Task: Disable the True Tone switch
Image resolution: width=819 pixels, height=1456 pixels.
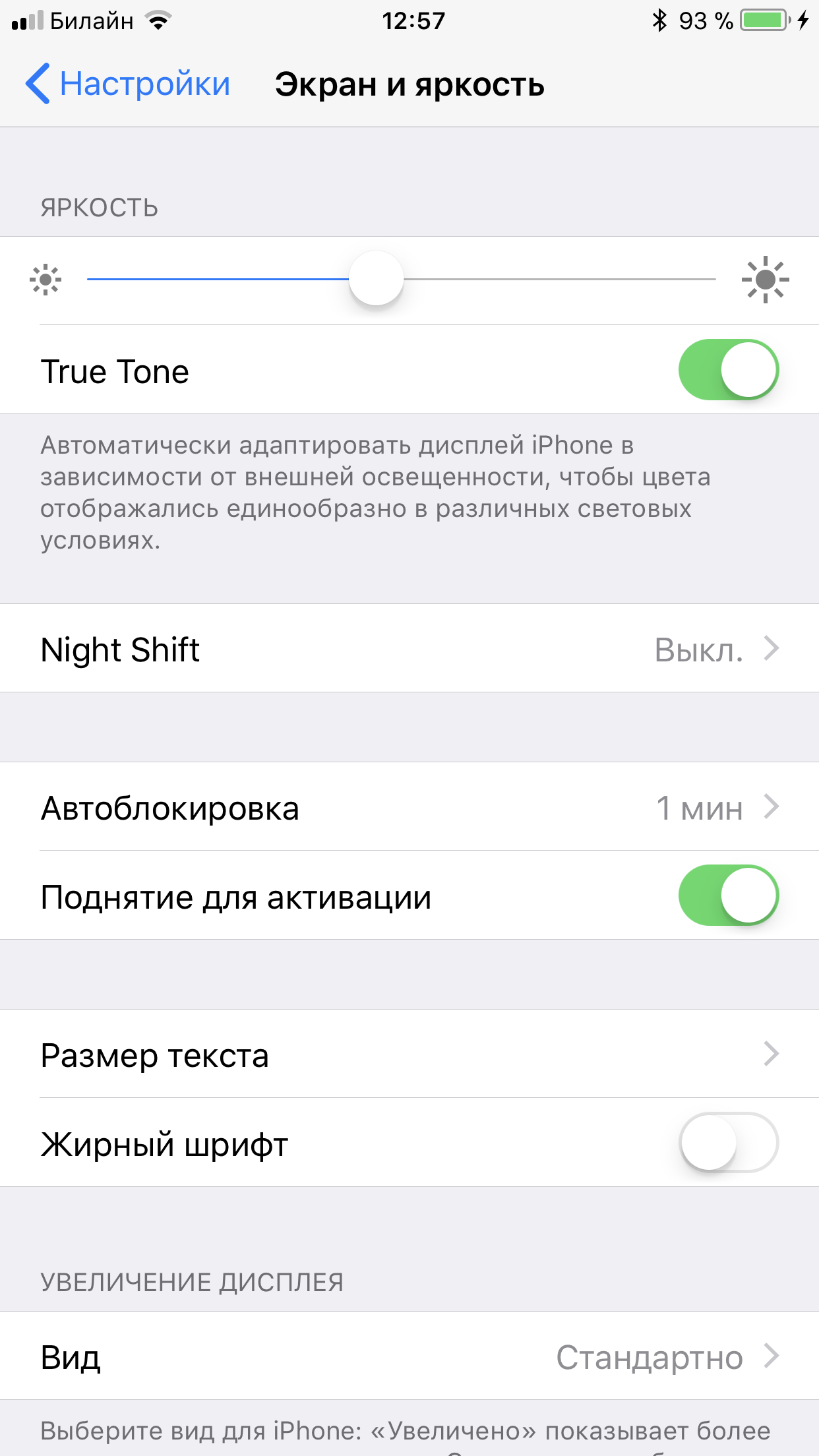Action: click(729, 370)
